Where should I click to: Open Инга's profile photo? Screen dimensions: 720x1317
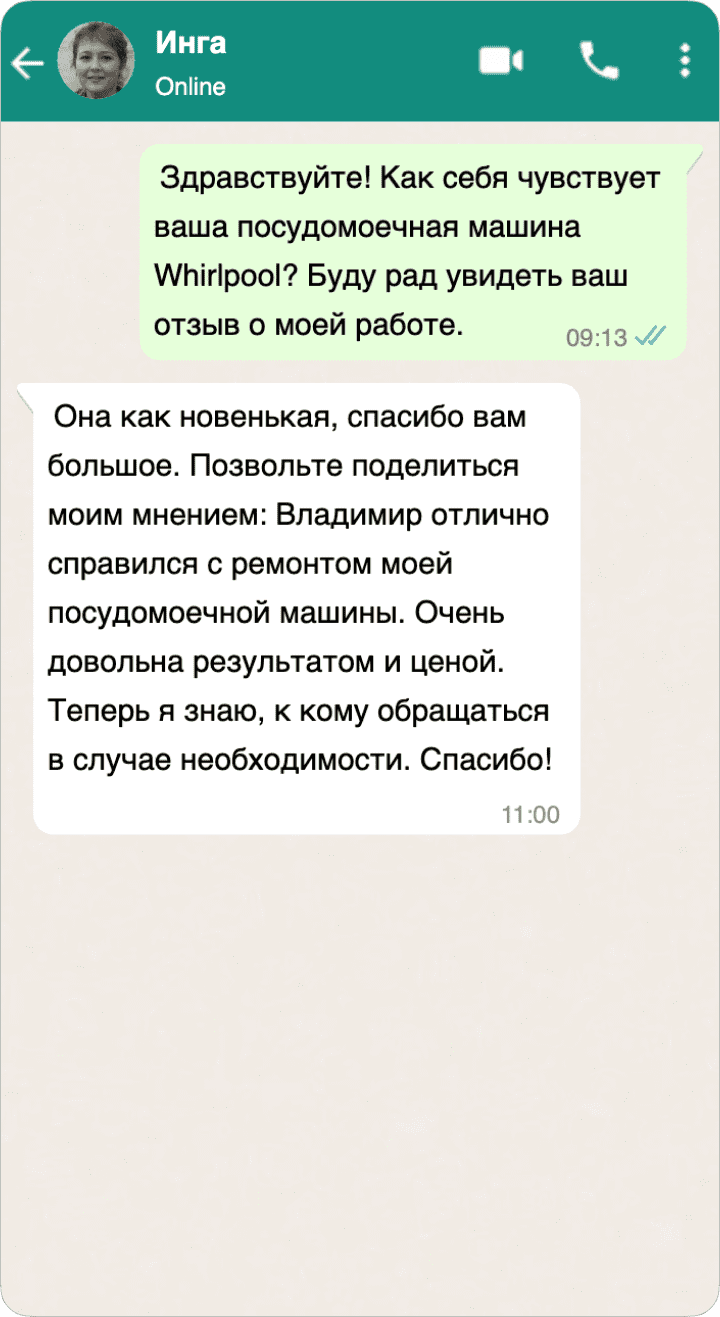tap(96, 62)
